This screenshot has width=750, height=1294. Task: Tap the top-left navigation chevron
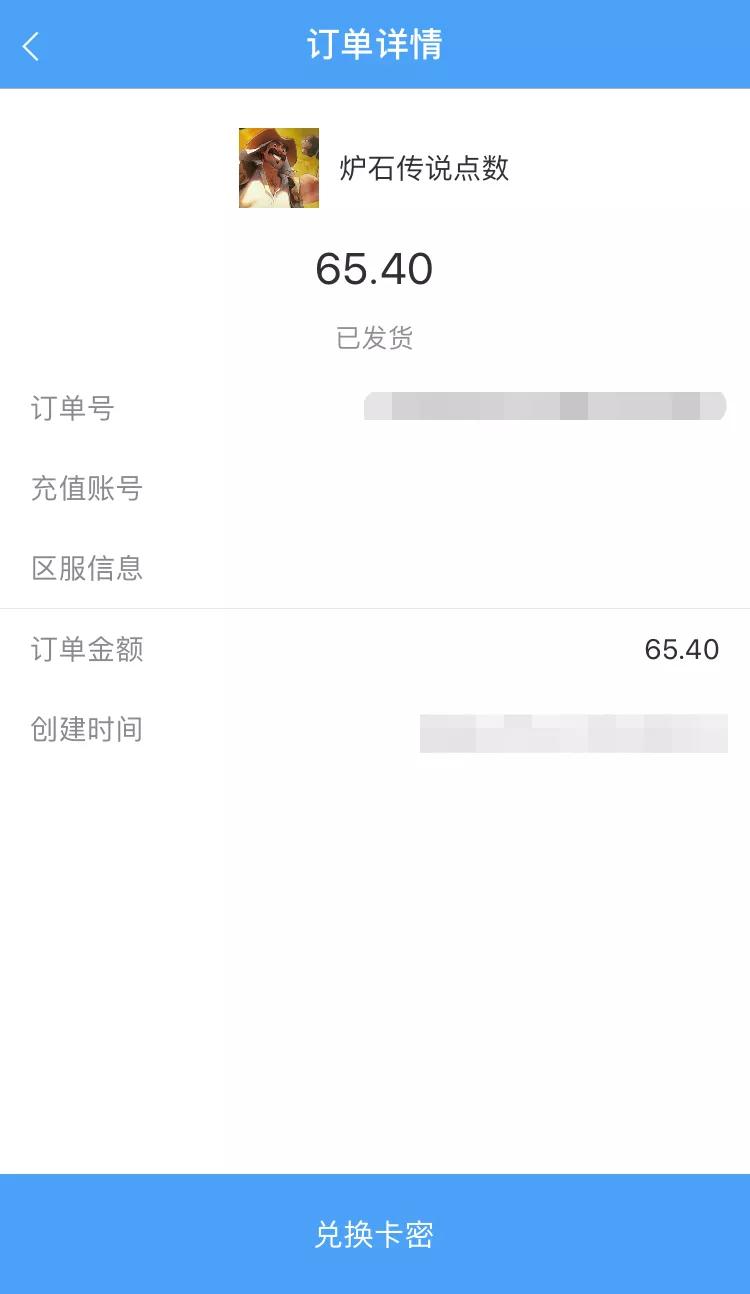(x=28, y=46)
